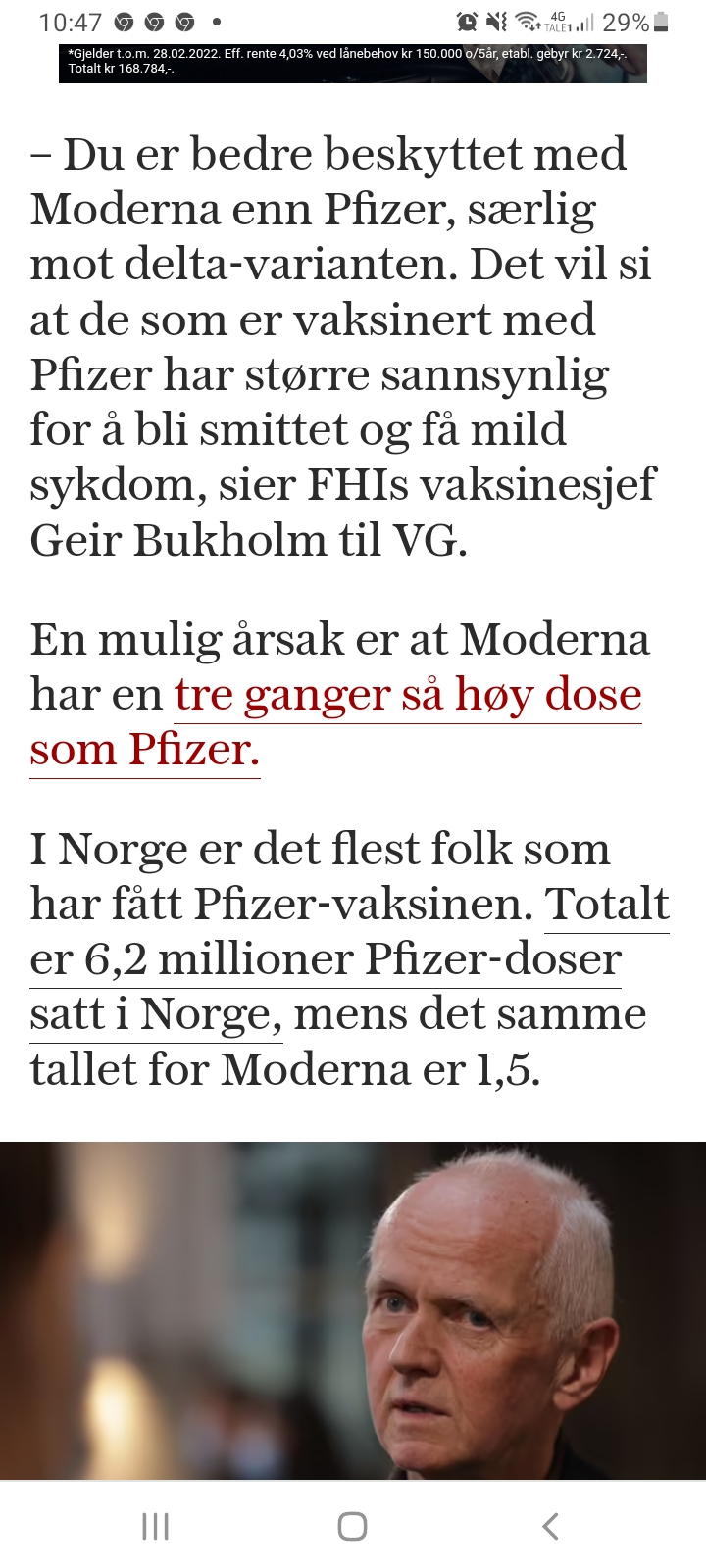
Task: Go back with the system back button
Action: click(550, 1526)
